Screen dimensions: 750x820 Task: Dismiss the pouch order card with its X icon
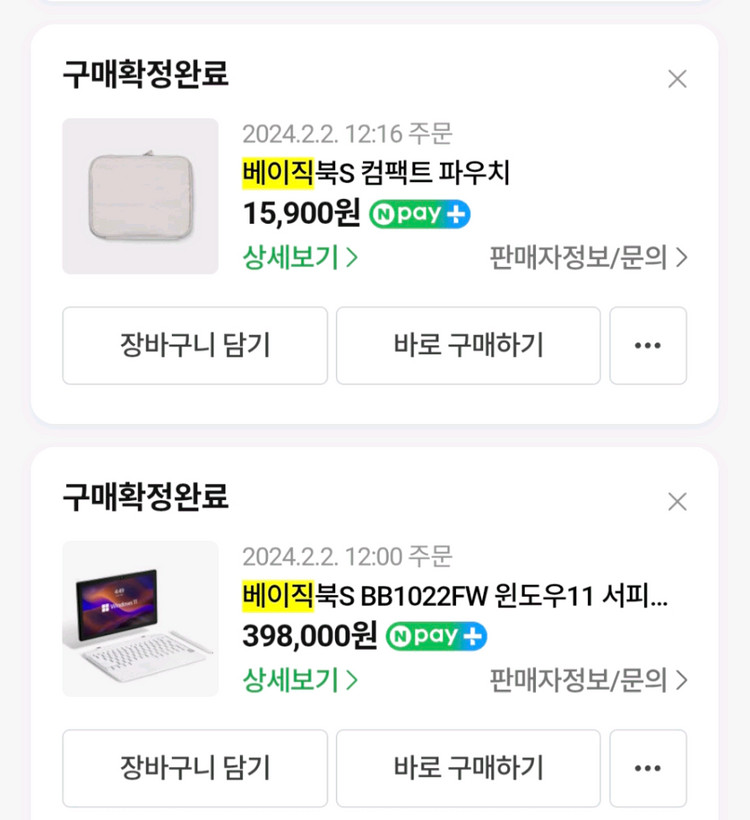tap(677, 77)
